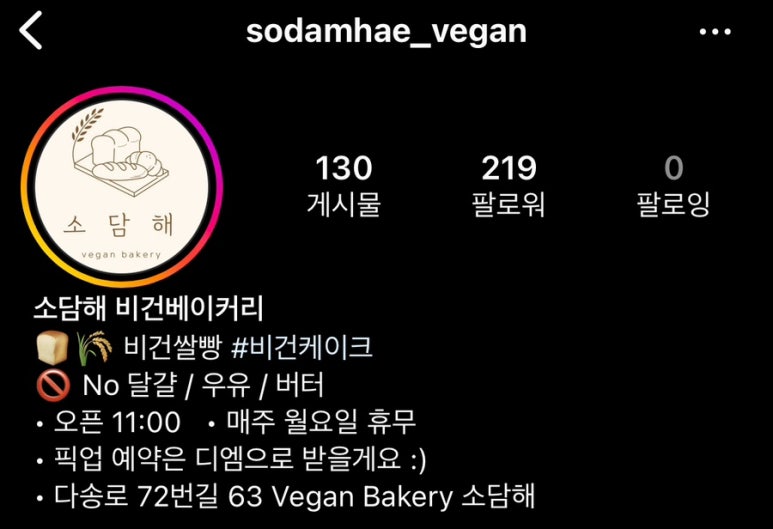Open the 219 팔로워 followers list
773x529 pixels.
[509, 186]
